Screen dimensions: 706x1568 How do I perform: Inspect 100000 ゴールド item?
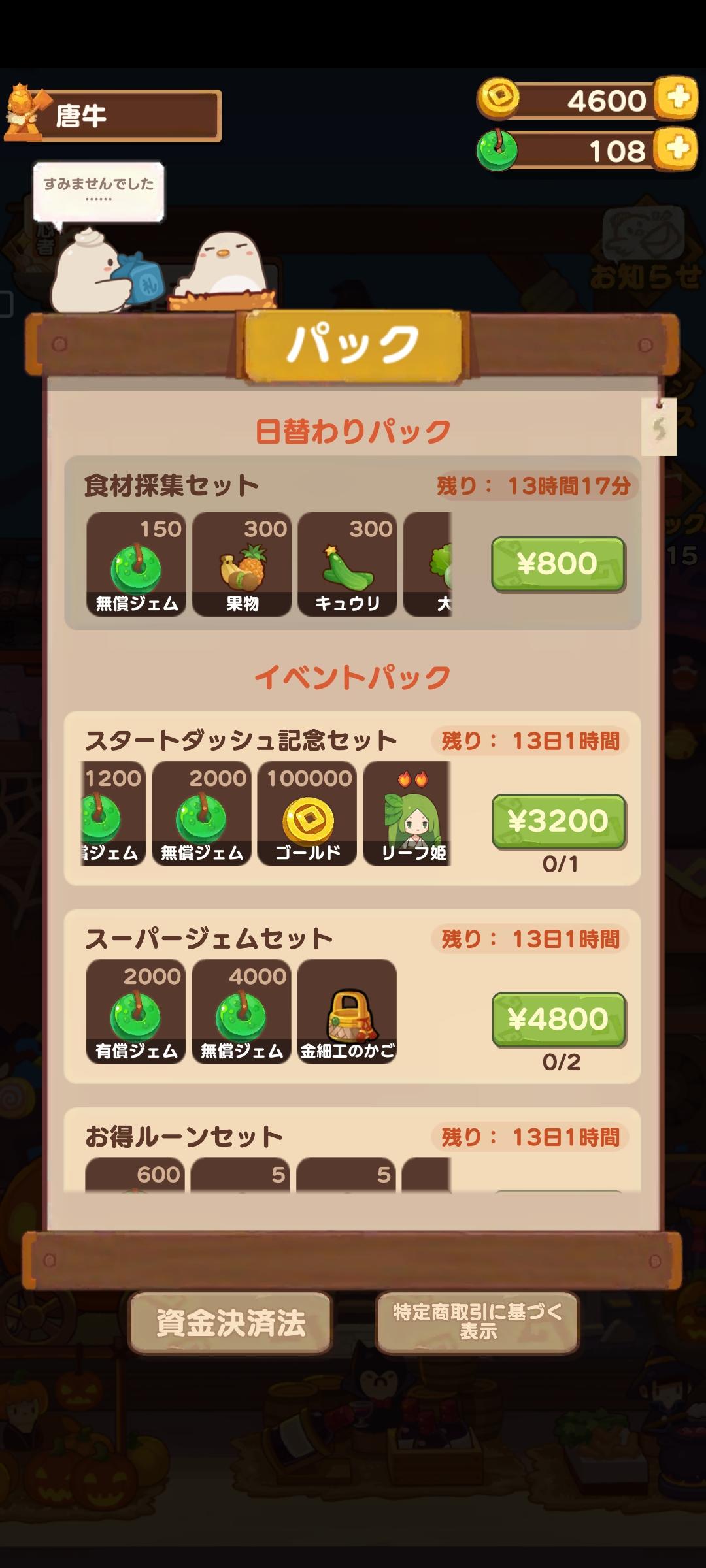coord(307,814)
